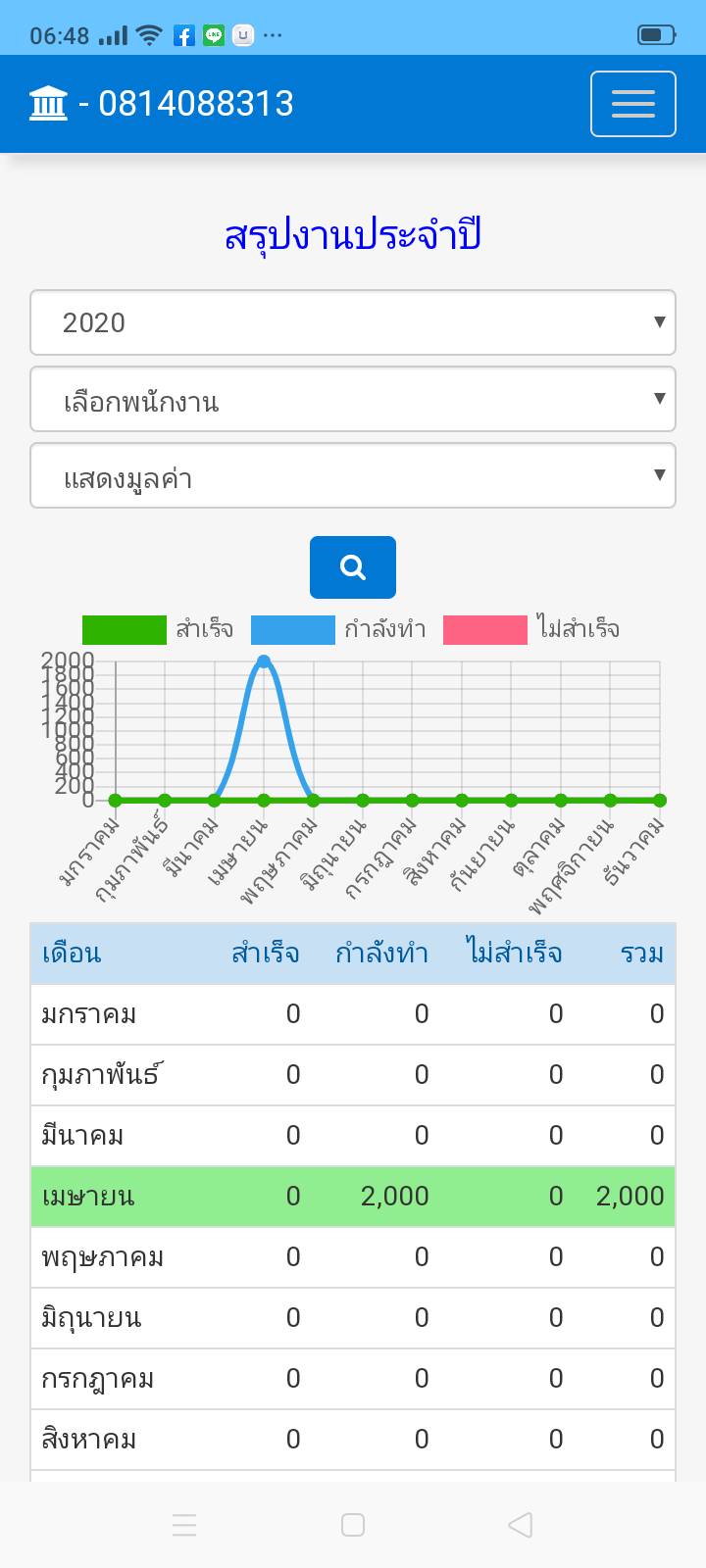Screen dimensions: 706x1568
Task: Expand the 2020 year dropdown
Action: tap(353, 322)
